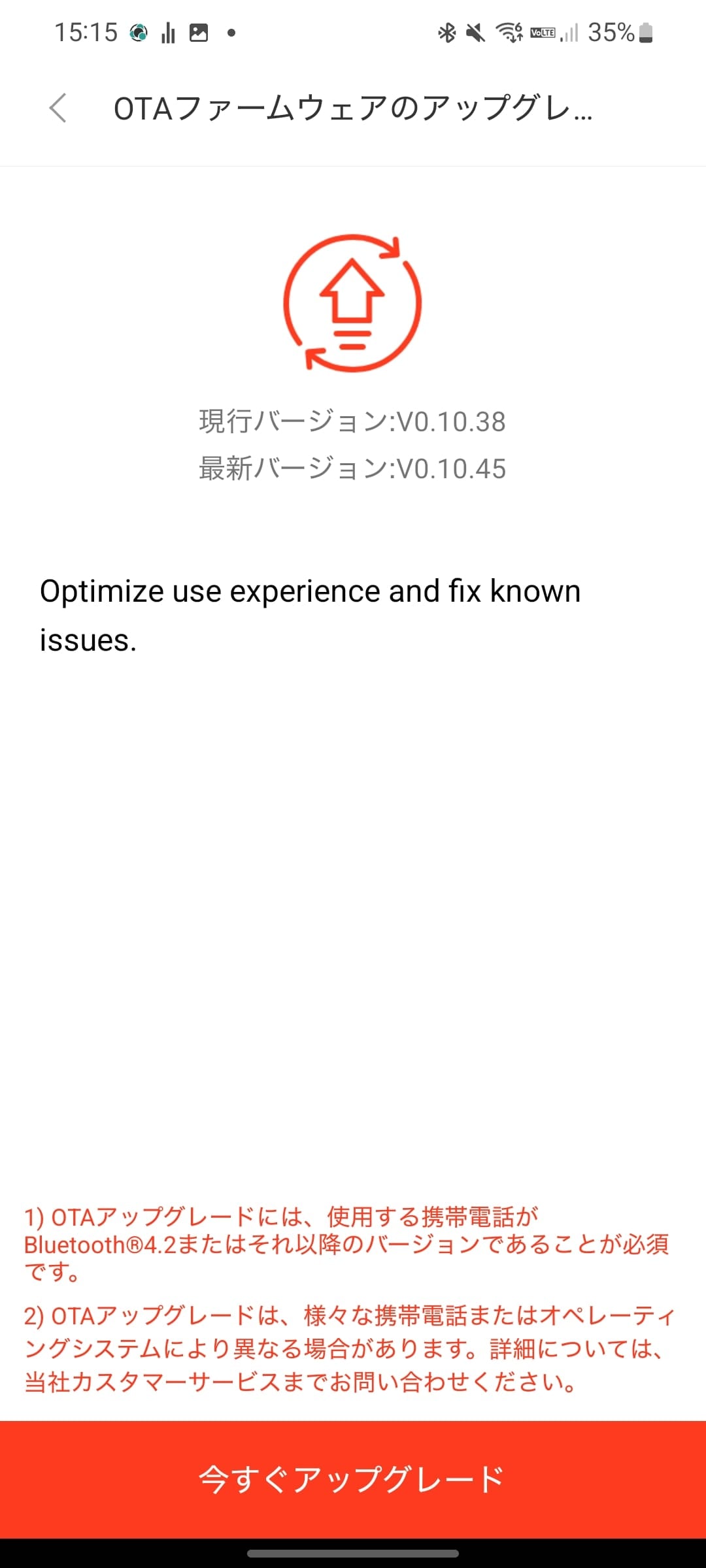Tap the 今すぐアップグレード button
Screen dimensions: 706x1568
click(x=353, y=1479)
